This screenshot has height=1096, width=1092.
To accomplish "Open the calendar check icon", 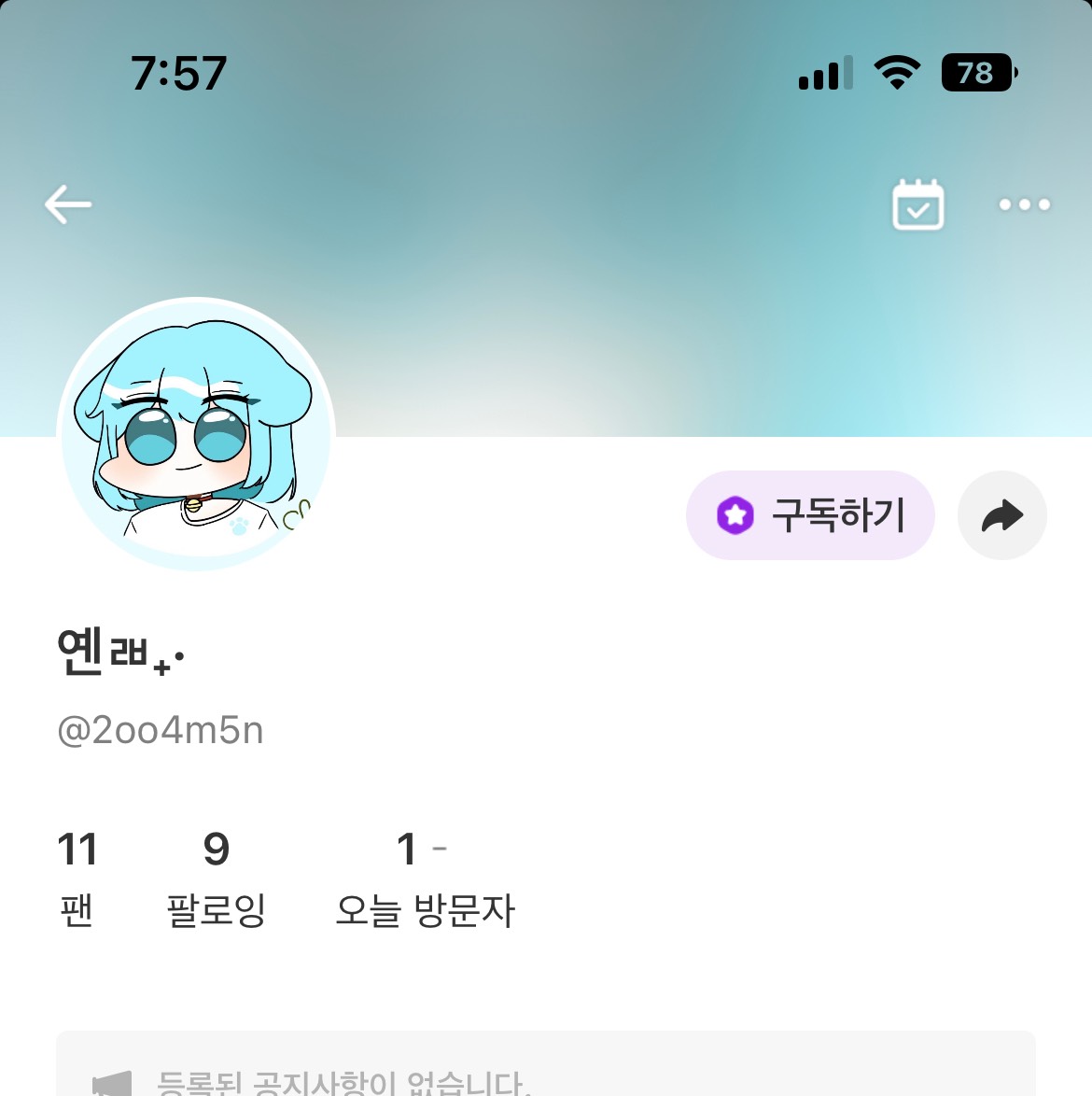I will point(917,204).
